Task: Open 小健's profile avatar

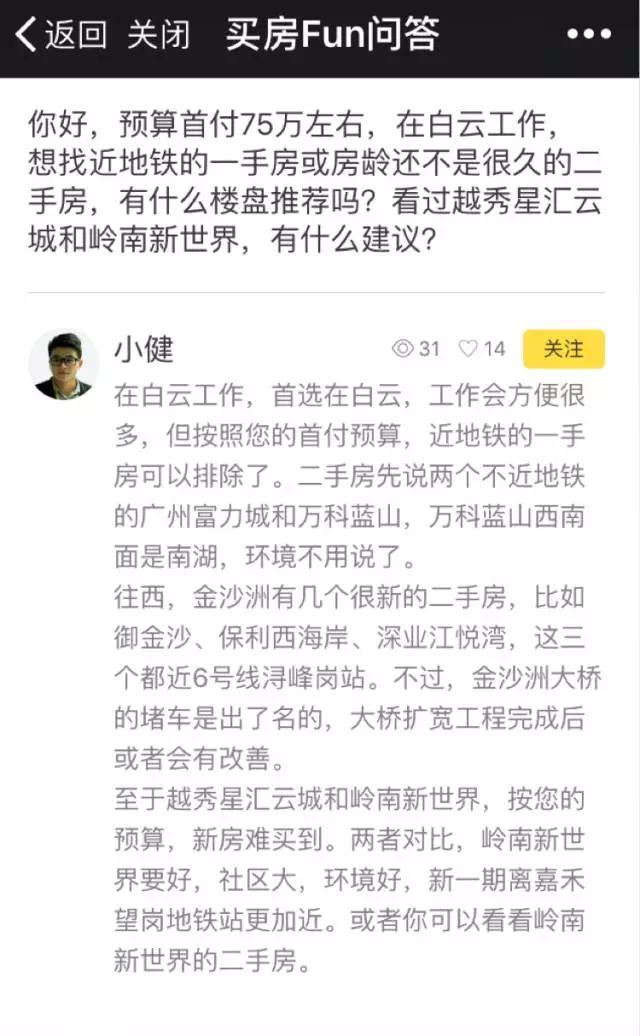Action: pyautogui.click(x=64, y=363)
